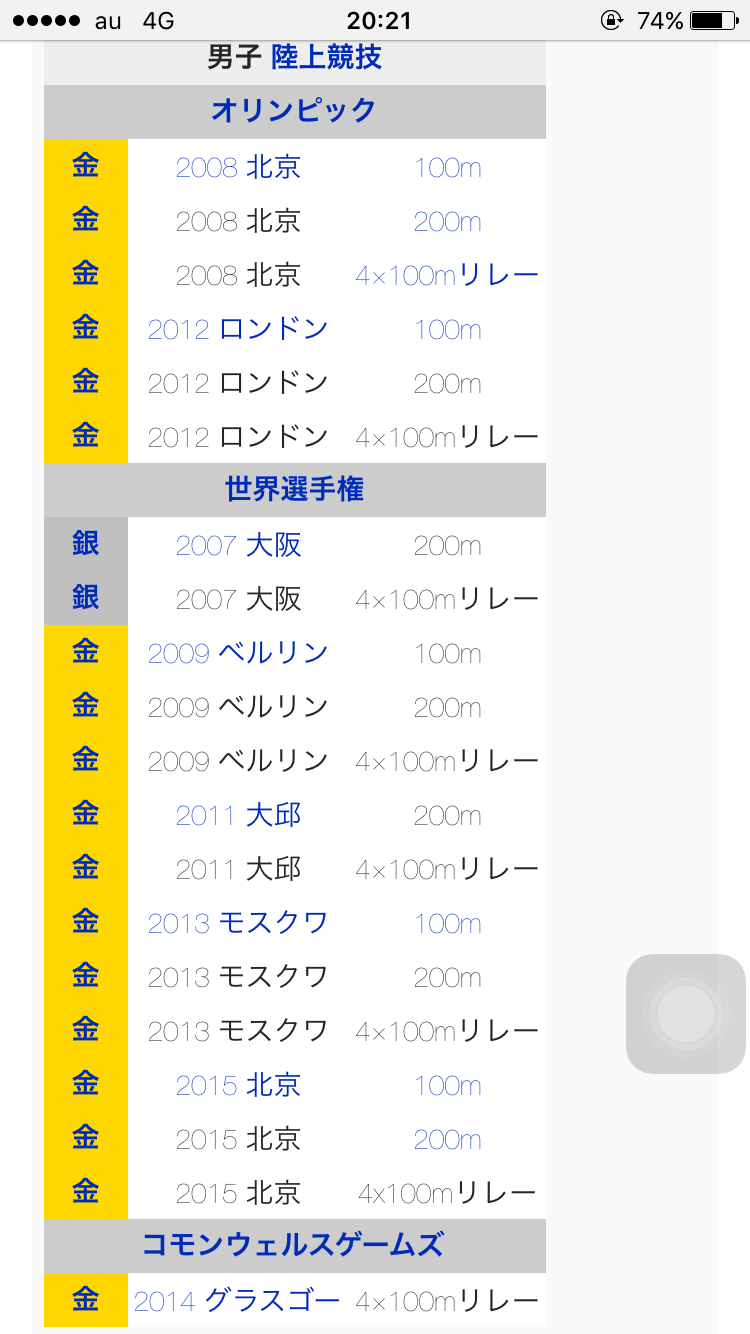Open the 2012 ロンドン Olympics link
This screenshot has width=750, height=1334.
pos(238,329)
